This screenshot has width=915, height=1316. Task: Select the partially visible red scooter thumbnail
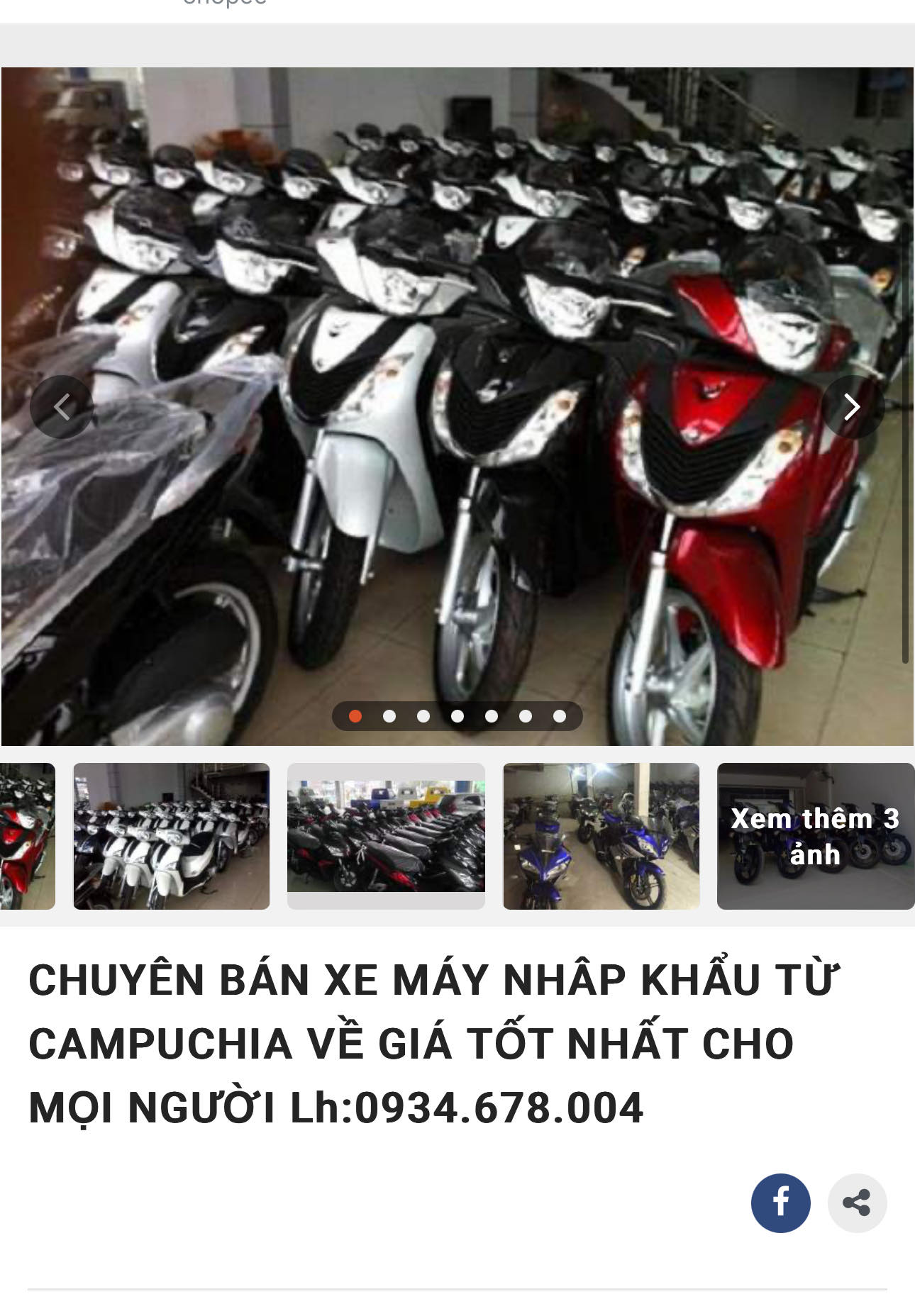coord(27,836)
